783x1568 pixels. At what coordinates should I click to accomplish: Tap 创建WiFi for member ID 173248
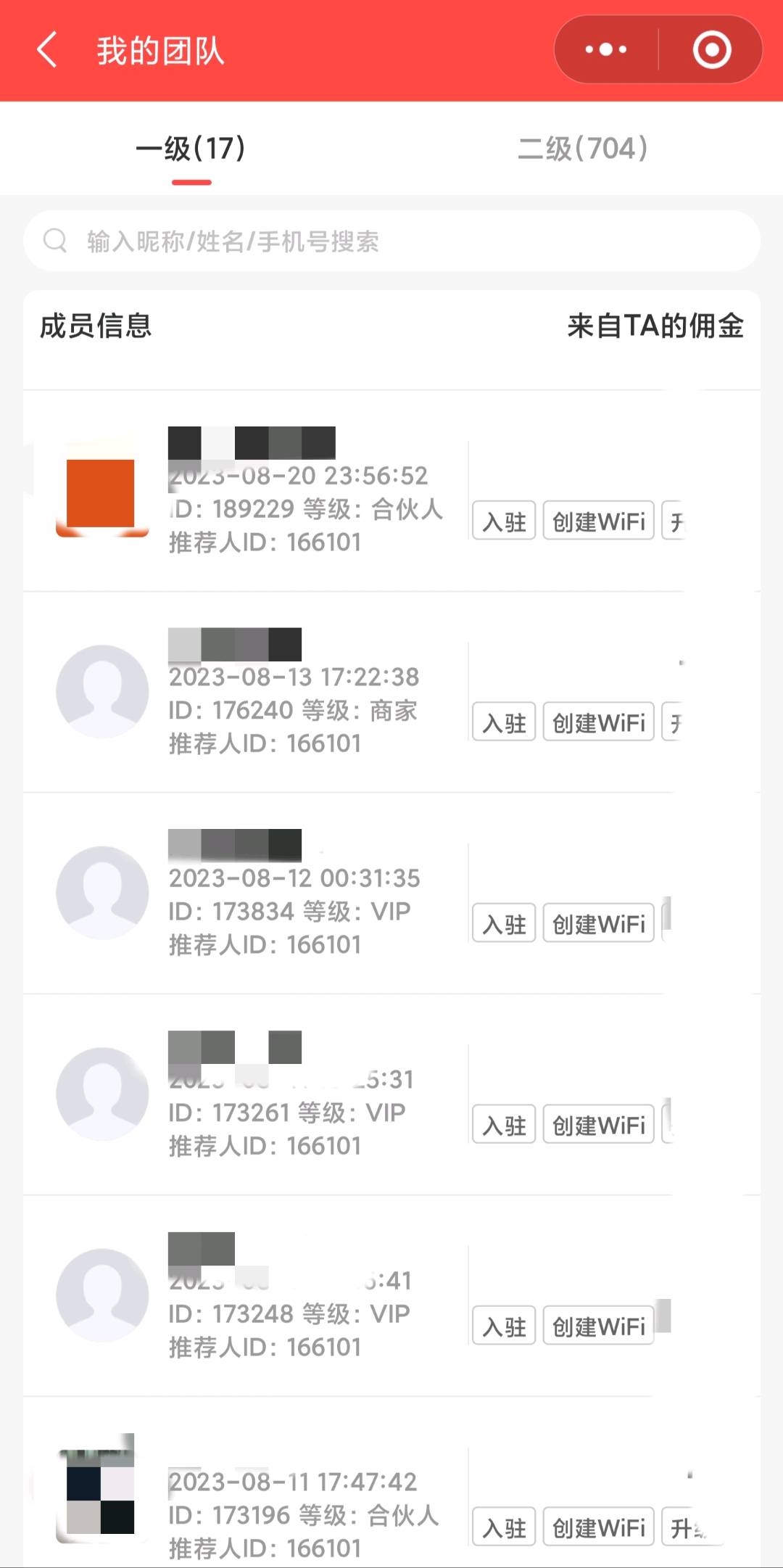point(599,1326)
